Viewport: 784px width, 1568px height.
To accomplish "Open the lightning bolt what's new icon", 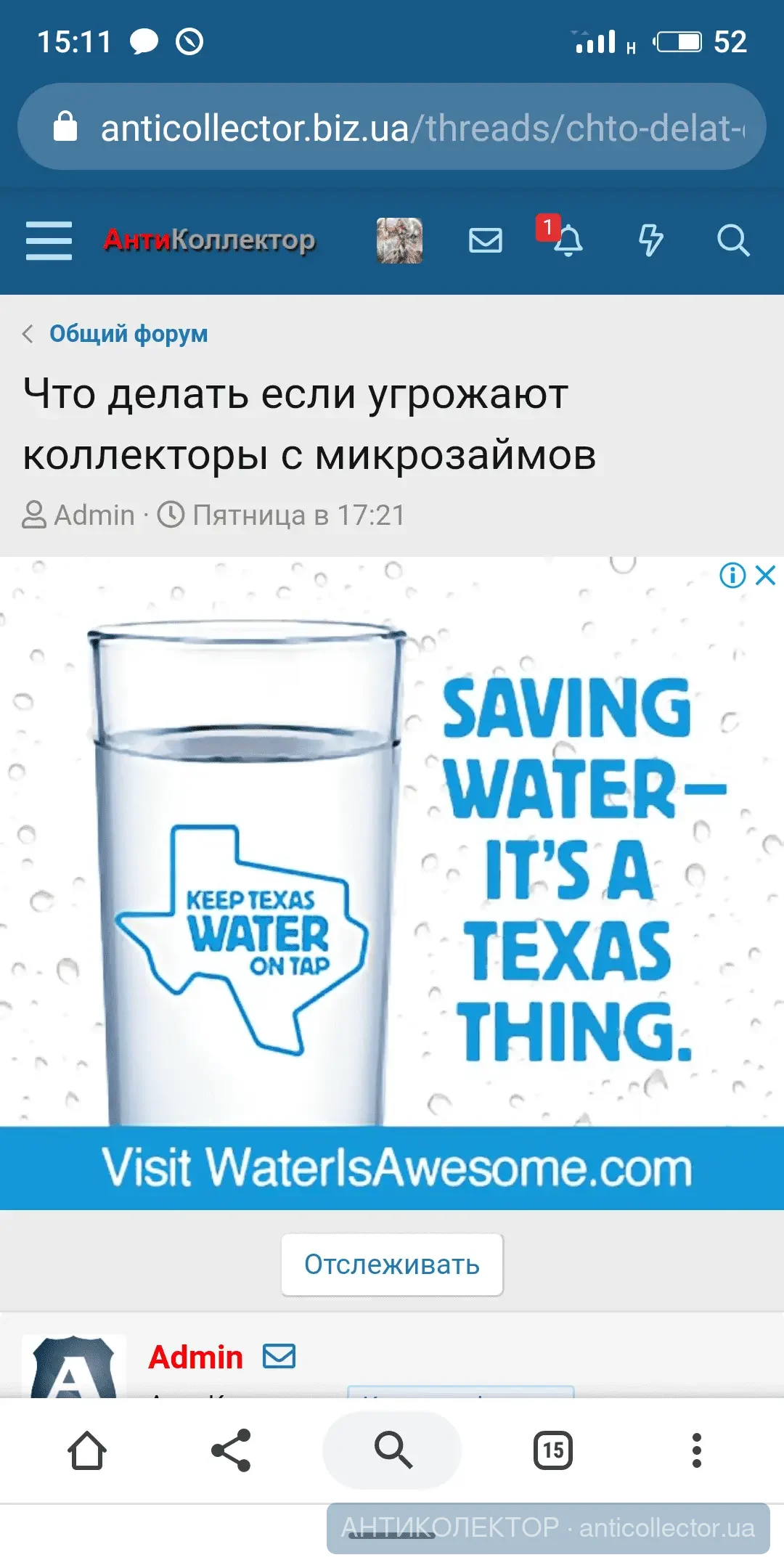I will pos(650,240).
